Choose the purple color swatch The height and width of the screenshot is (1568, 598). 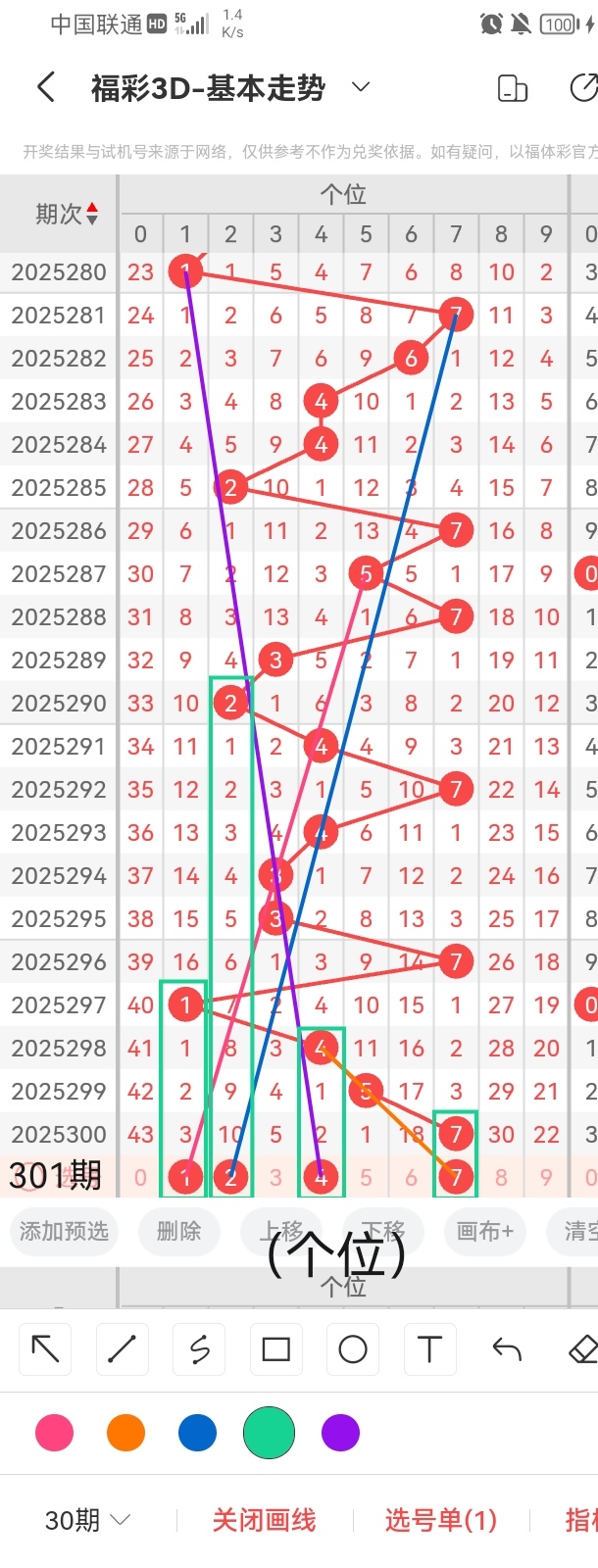click(x=340, y=1433)
